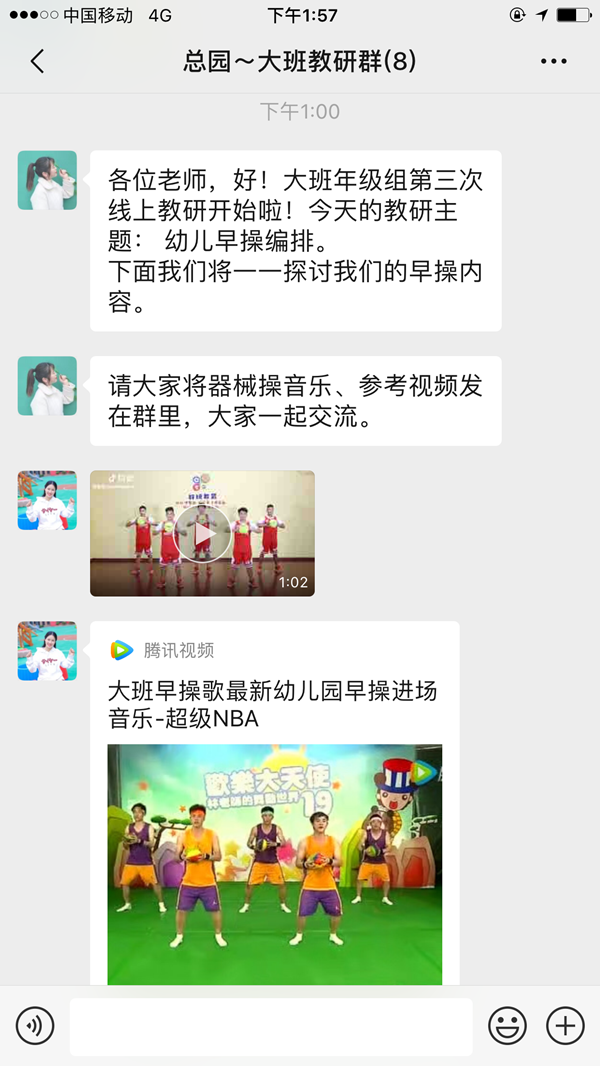Open the 腾讯视频 shared link card
The height and width of the screenshot is (1066, 600).
(x=274, y=800)
